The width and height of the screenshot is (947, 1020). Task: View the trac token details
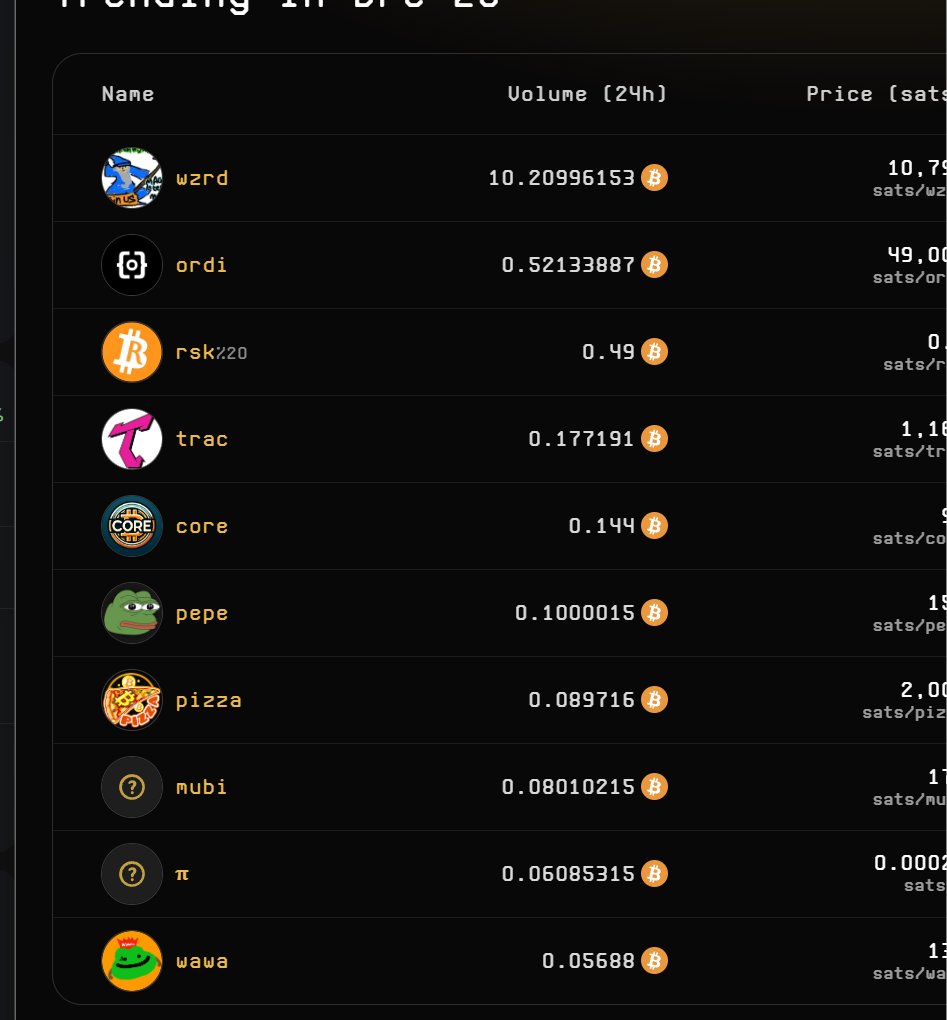point(201,439)
